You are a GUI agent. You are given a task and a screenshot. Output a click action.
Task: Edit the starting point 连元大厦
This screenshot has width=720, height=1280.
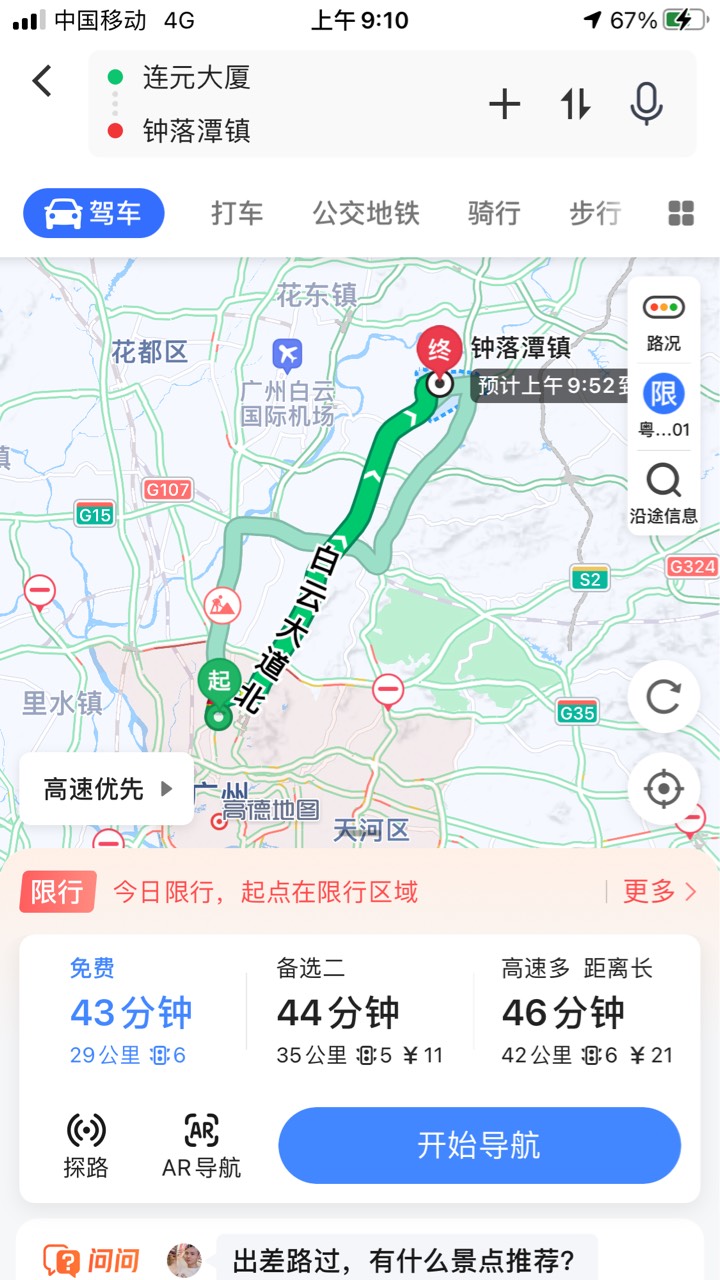[x=196, y=77]
